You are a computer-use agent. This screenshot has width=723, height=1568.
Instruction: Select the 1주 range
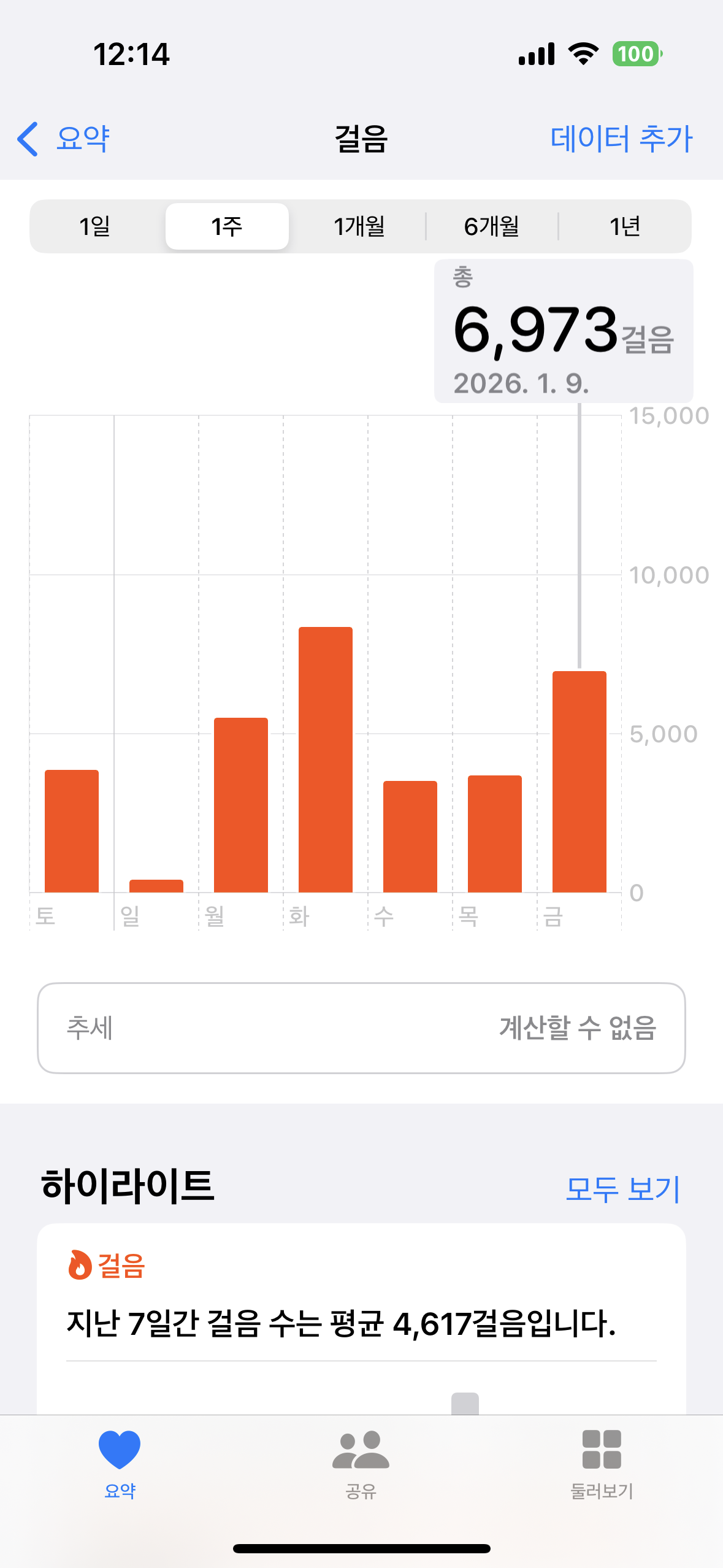coord(227,226)
